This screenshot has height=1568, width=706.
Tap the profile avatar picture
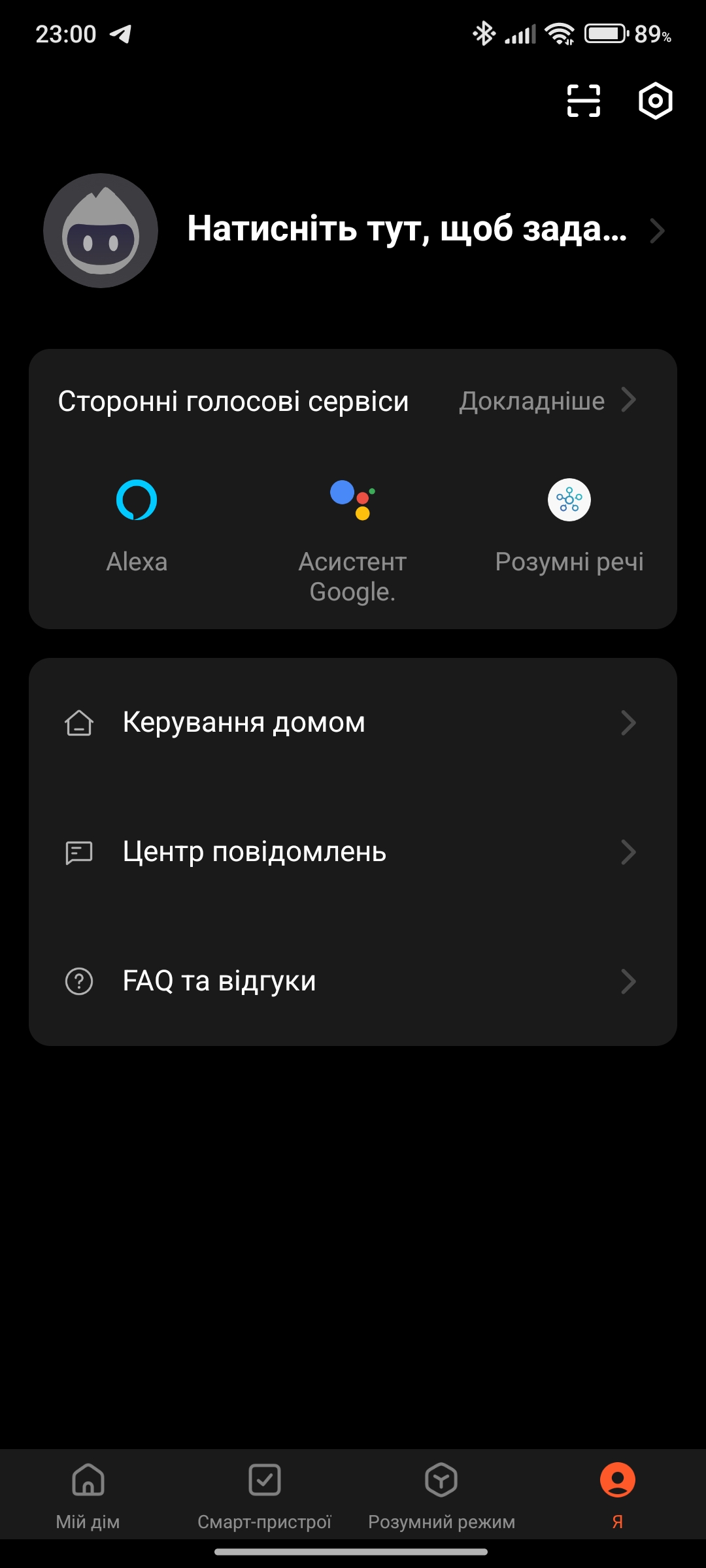[x=101, y=231]
